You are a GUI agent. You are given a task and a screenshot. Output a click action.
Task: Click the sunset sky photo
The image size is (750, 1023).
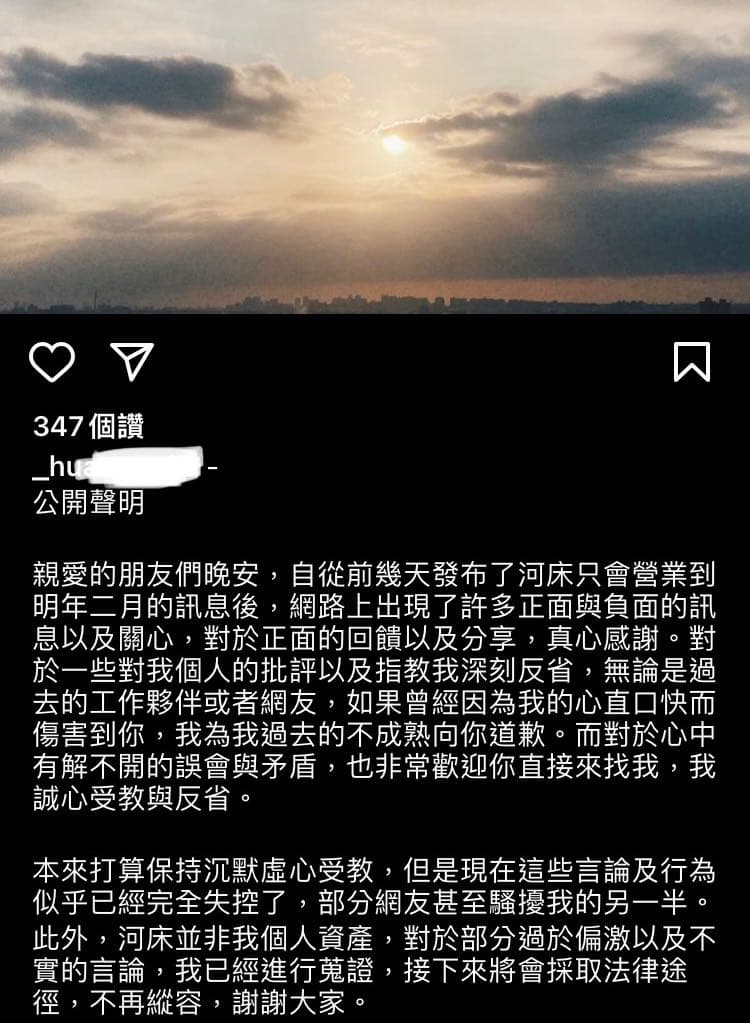click(375, 160)
